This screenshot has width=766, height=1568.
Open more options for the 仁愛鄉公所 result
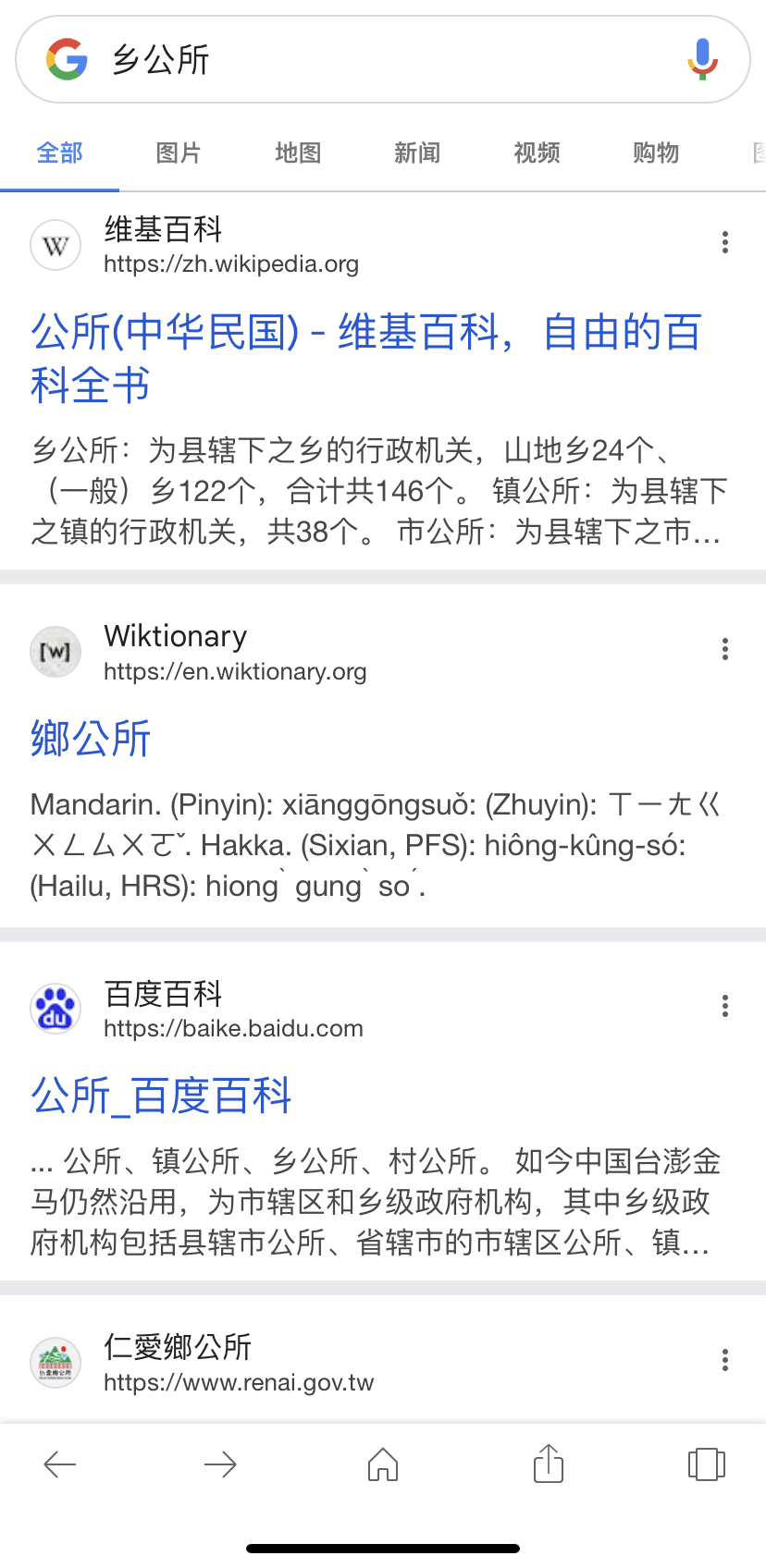[725, 1360]
